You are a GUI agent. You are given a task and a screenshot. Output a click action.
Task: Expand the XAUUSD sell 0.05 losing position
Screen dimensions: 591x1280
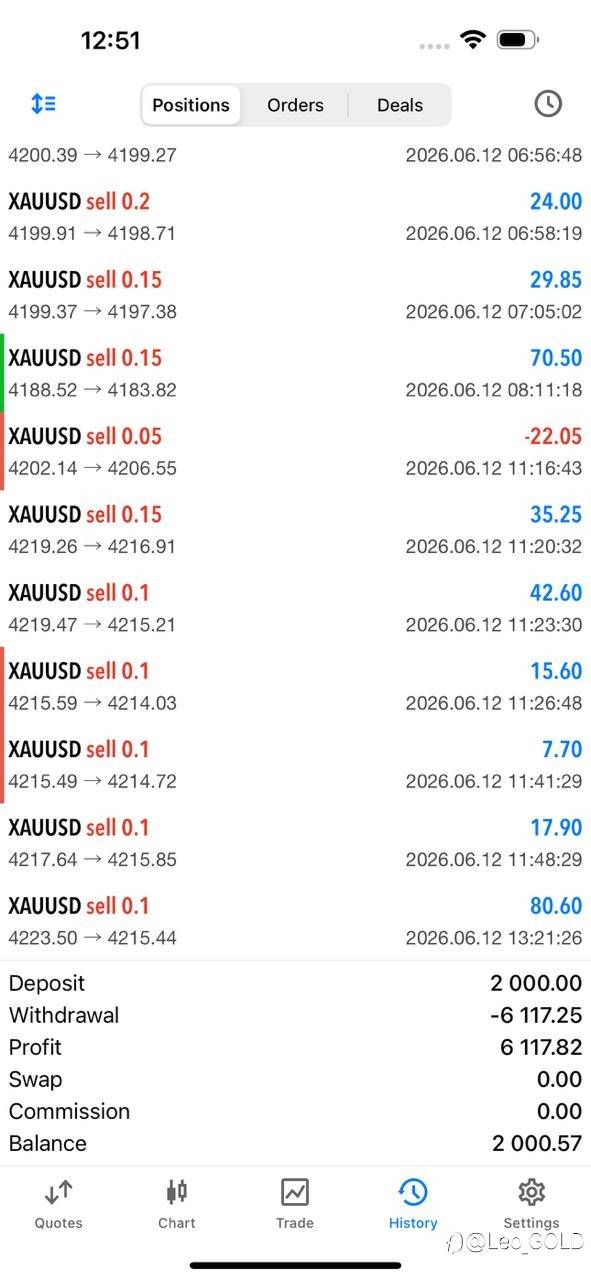[295, 451]
